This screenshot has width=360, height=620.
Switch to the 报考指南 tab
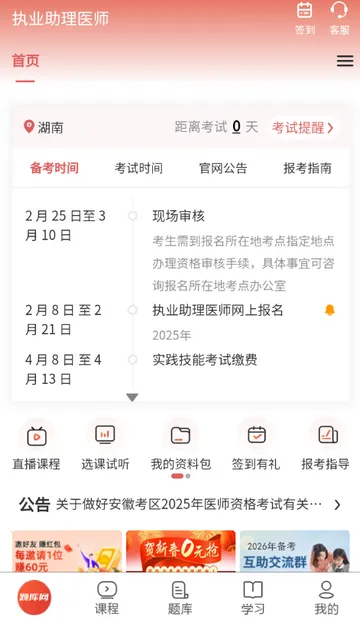point(307,168)
